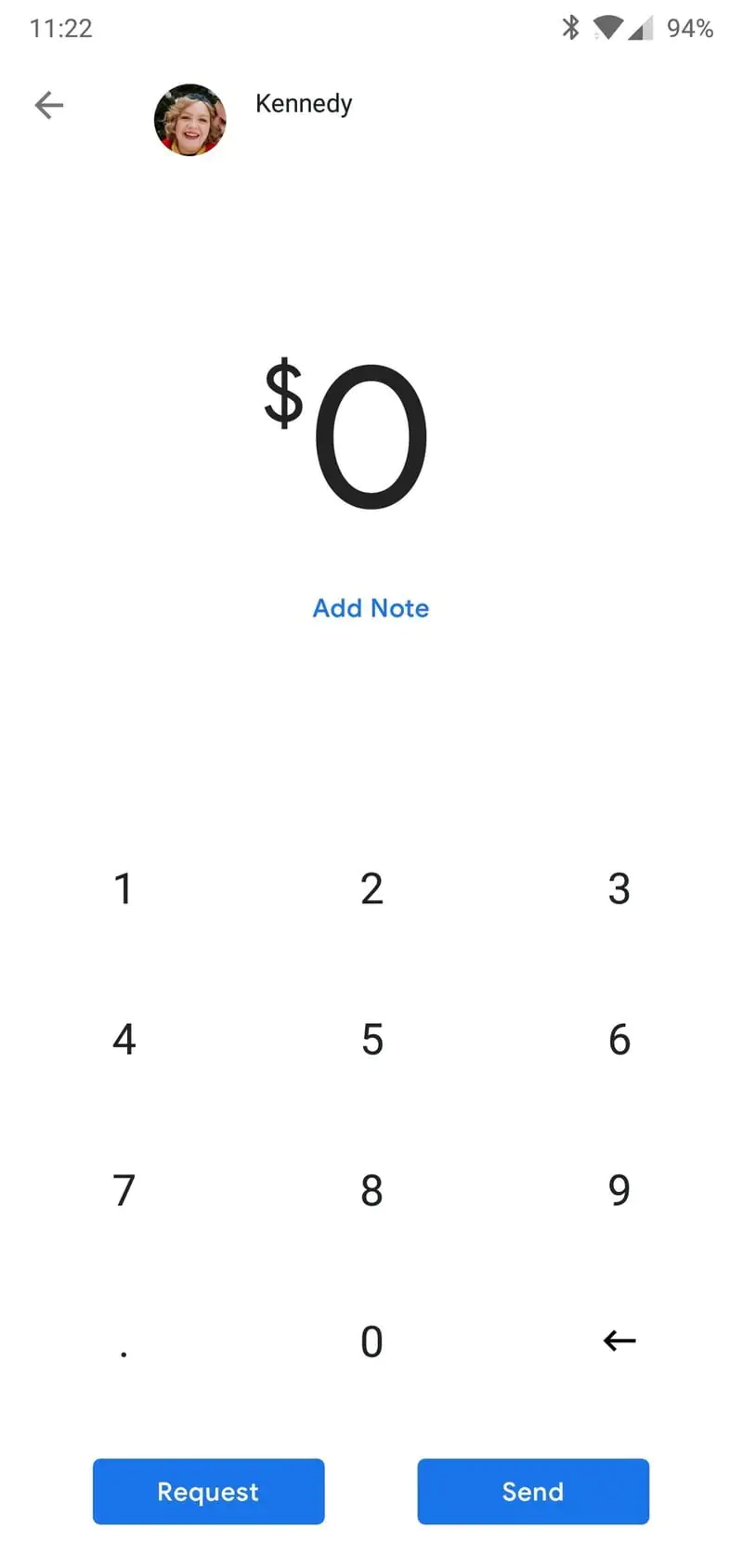The image size is (743, 1568).
Task: Enter digit 0 on the bottom keypad row
Action: (x=371, y=1341)
